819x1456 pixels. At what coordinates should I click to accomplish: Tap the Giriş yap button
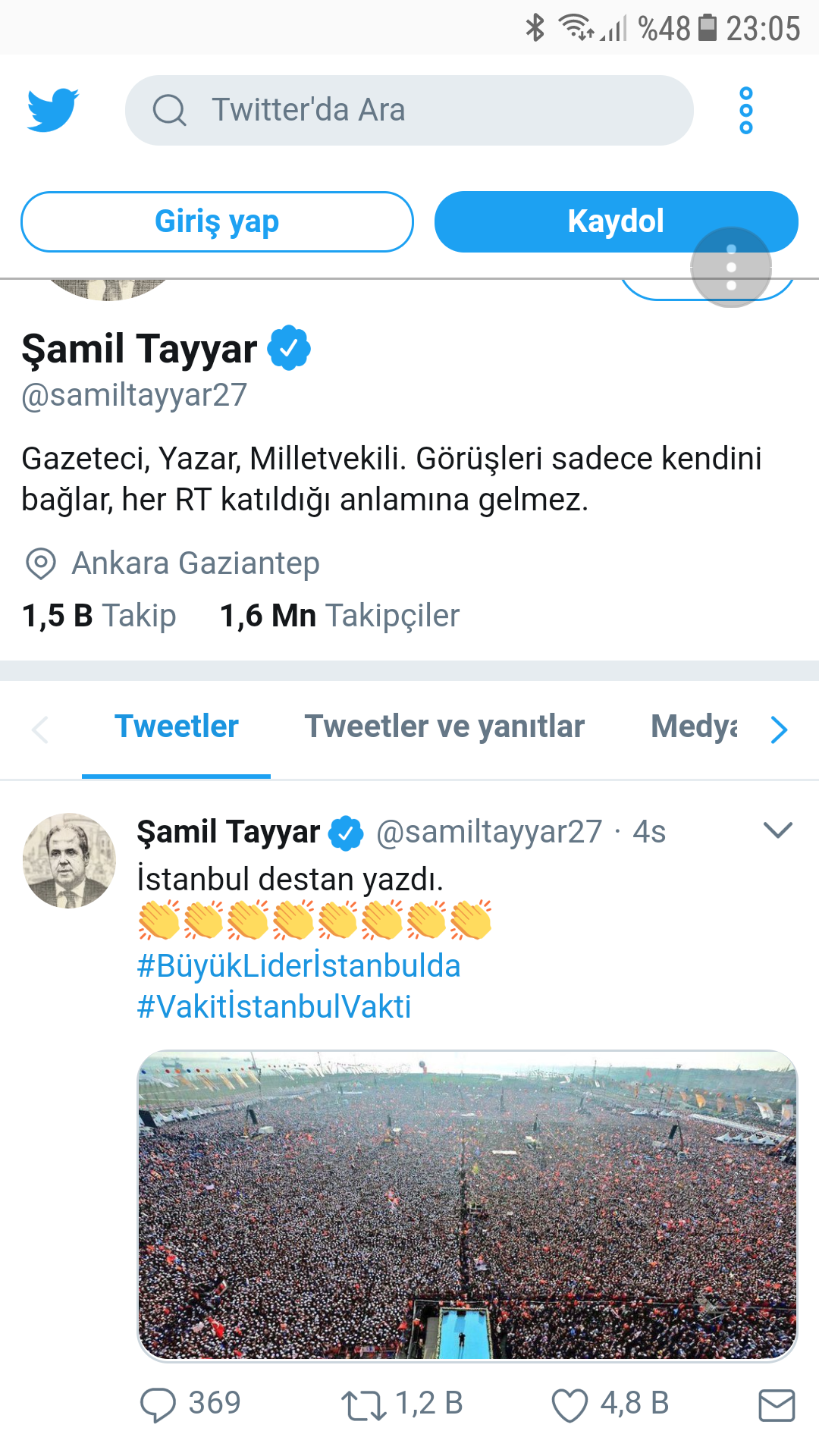click(217, 221)
